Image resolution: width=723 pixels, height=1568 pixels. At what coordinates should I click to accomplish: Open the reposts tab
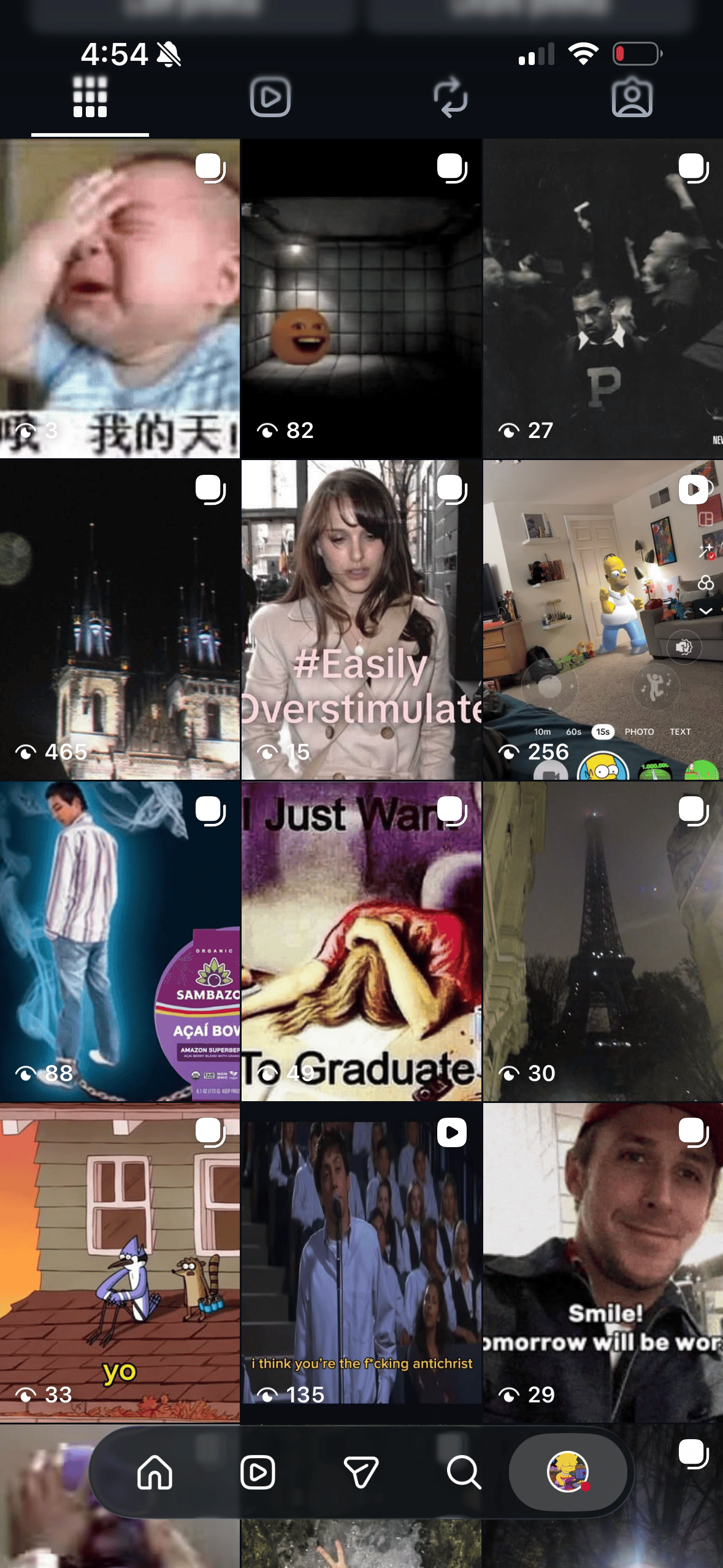tap(451, 97)
